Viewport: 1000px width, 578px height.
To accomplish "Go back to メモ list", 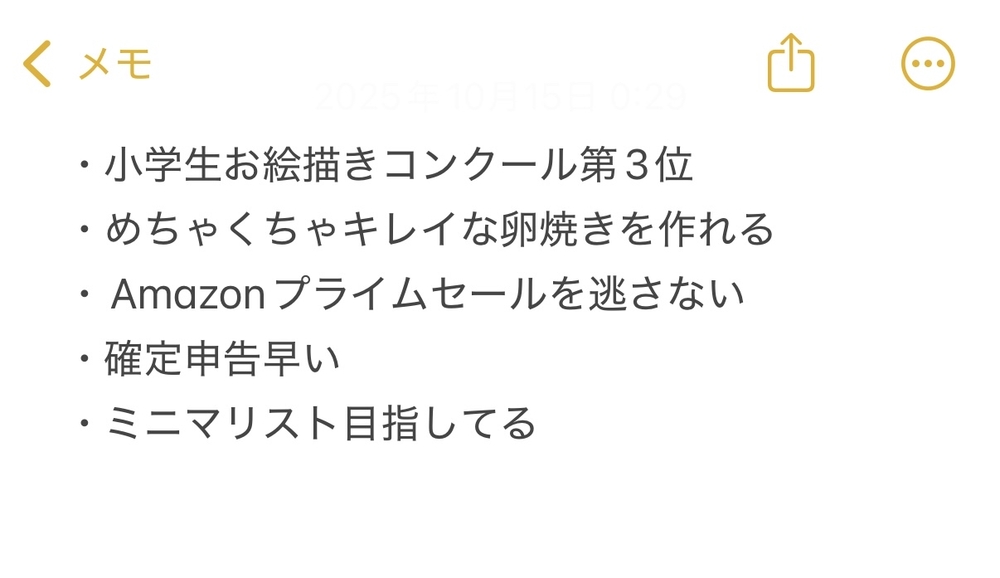I will click(x=86, y=64).
